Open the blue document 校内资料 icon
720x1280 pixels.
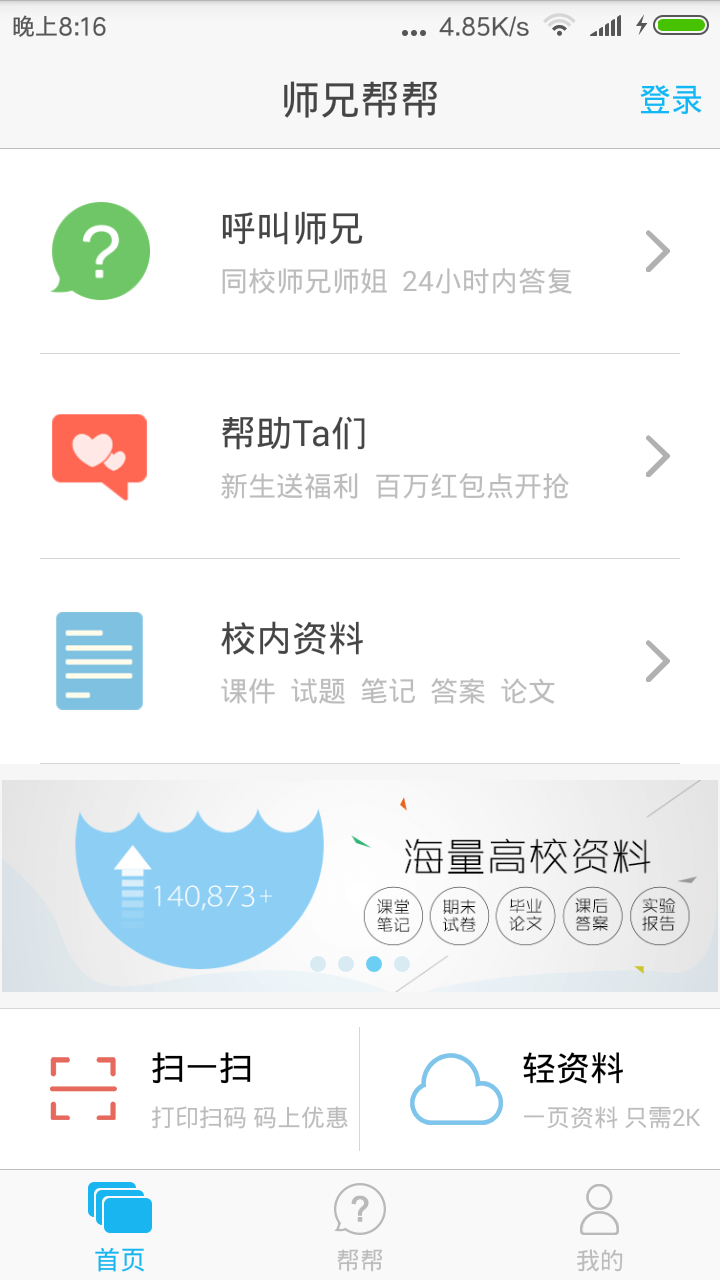99,660
